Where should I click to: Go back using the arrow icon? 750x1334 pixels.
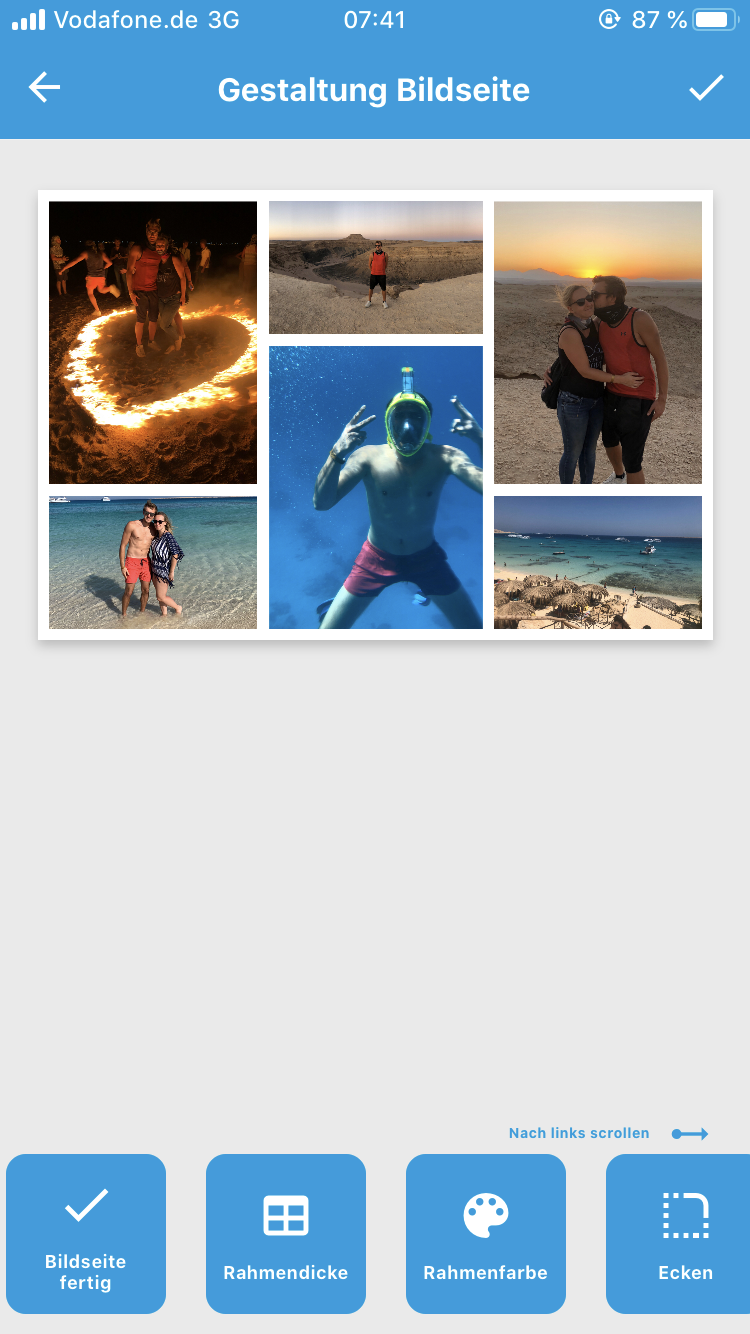[44, 88]
